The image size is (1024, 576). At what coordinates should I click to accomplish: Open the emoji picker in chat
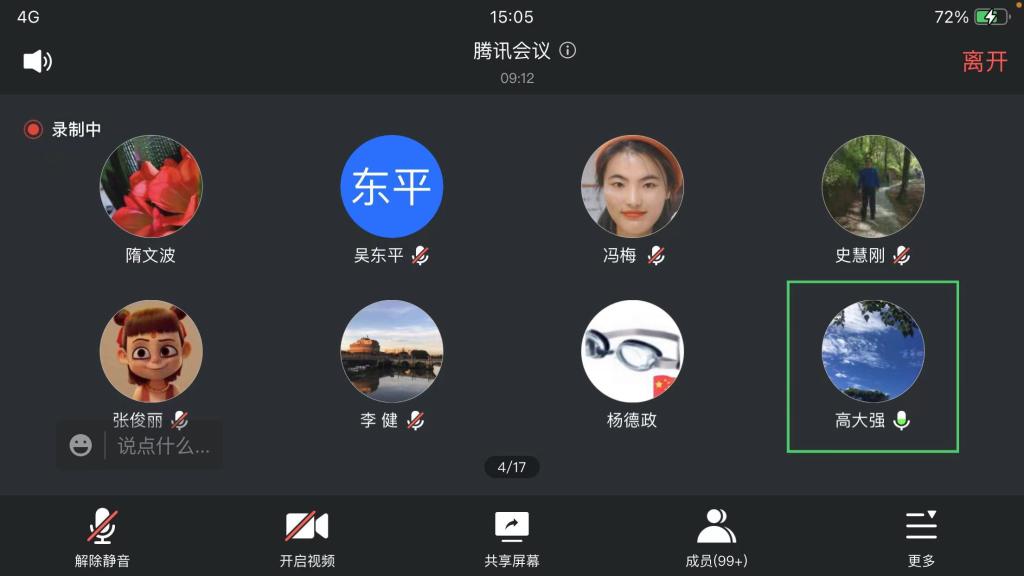pos(81,446)
